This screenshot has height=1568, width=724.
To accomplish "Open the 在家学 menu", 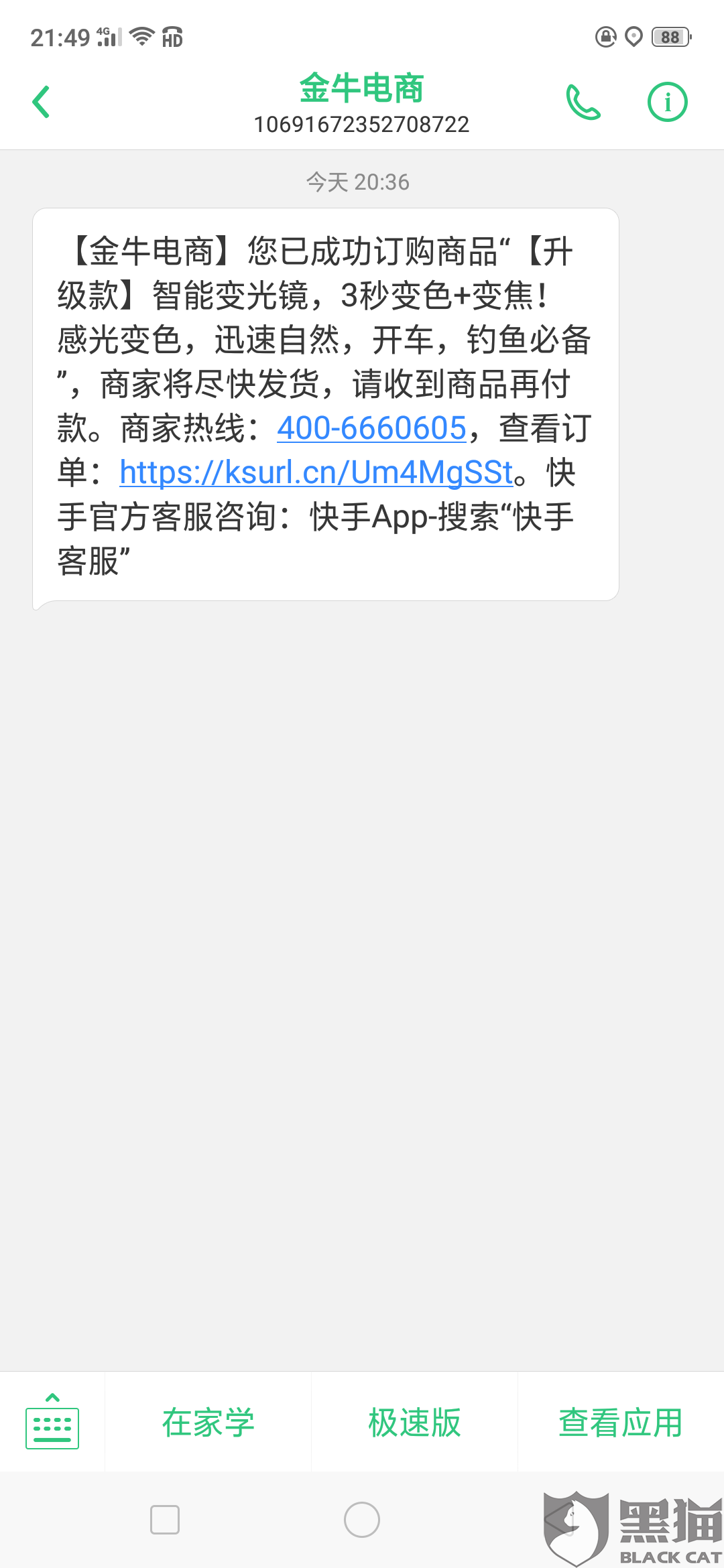I will pos(208,1422).
